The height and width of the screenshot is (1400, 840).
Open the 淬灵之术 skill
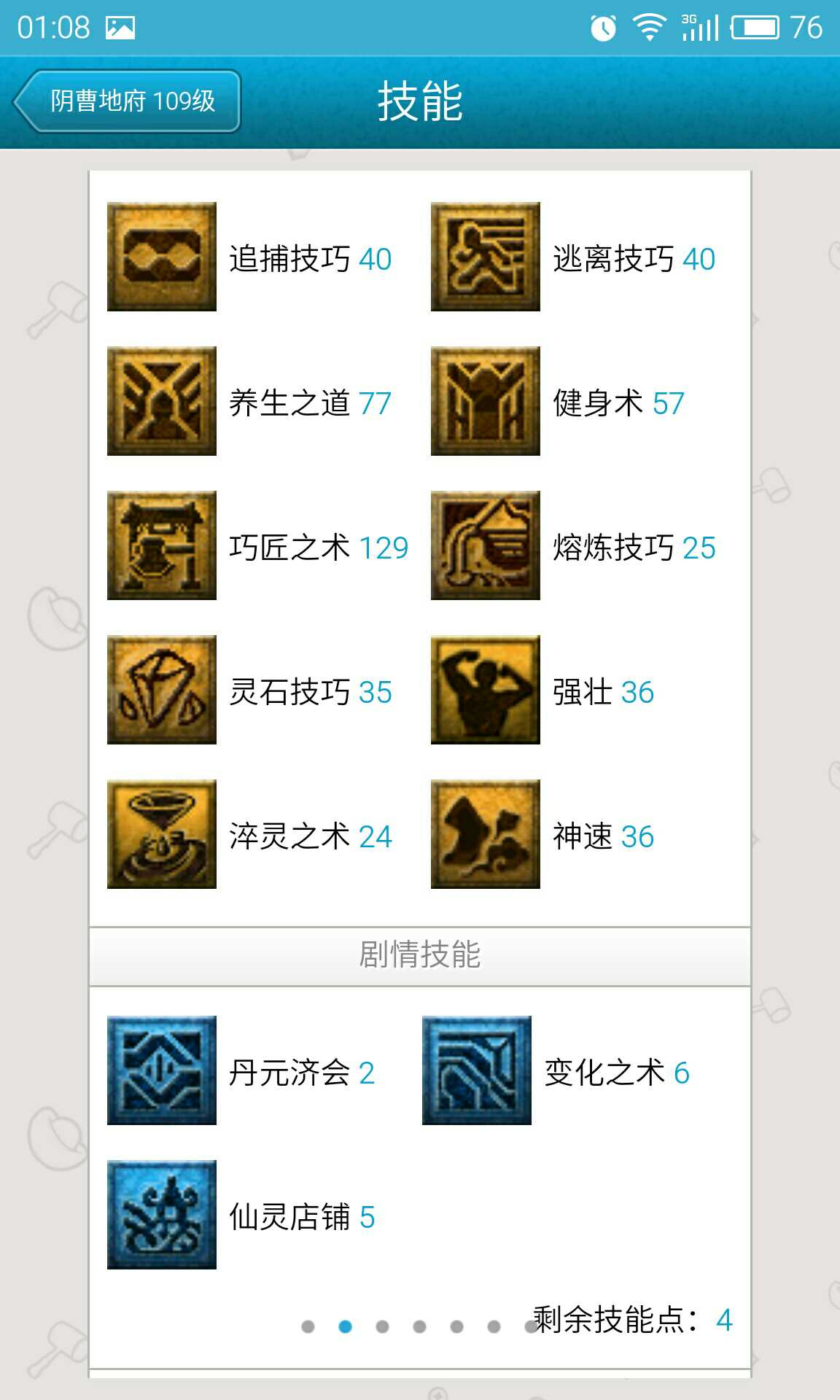162,834
